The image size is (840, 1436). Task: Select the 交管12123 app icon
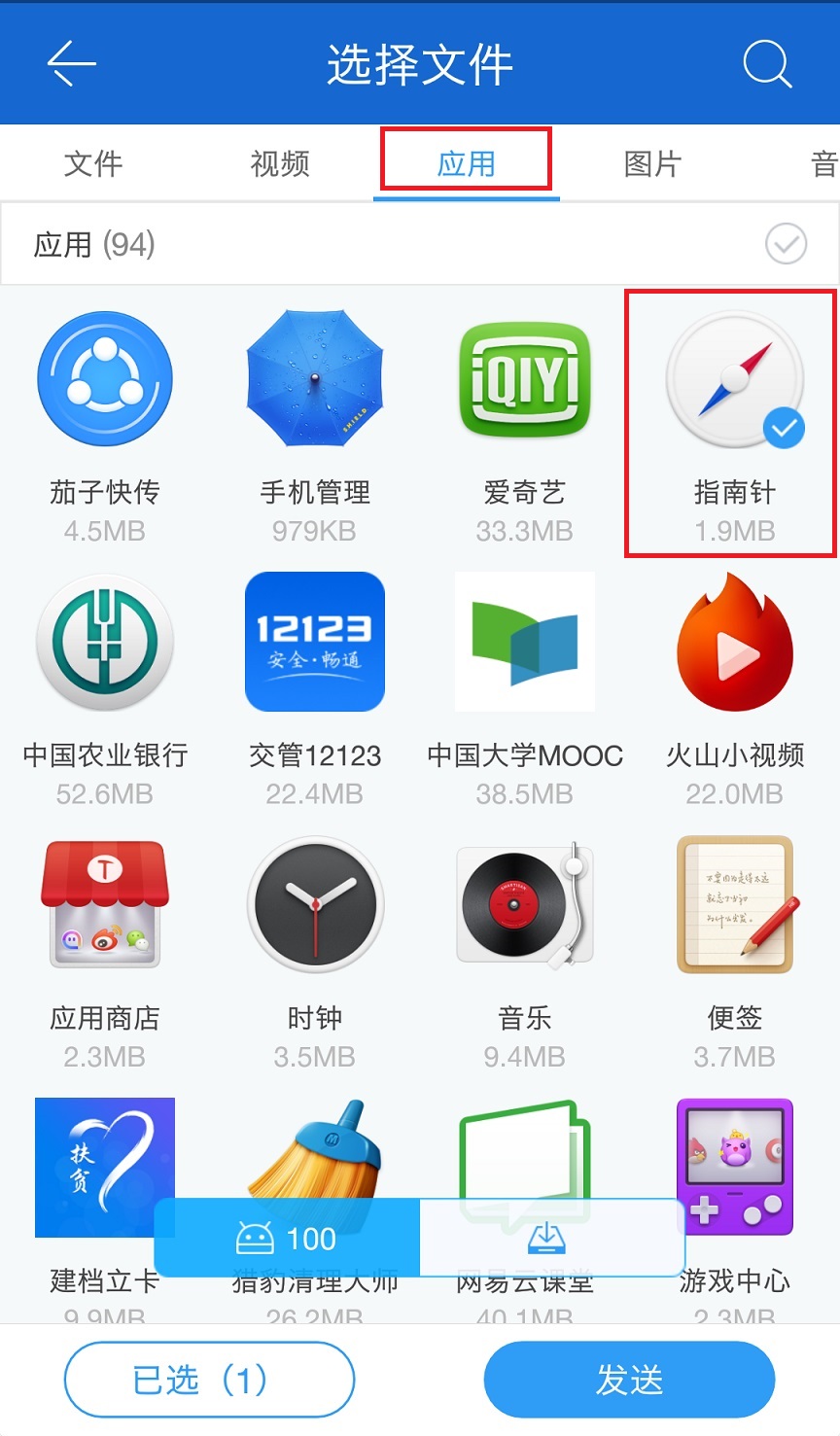[x=314, y=642]
